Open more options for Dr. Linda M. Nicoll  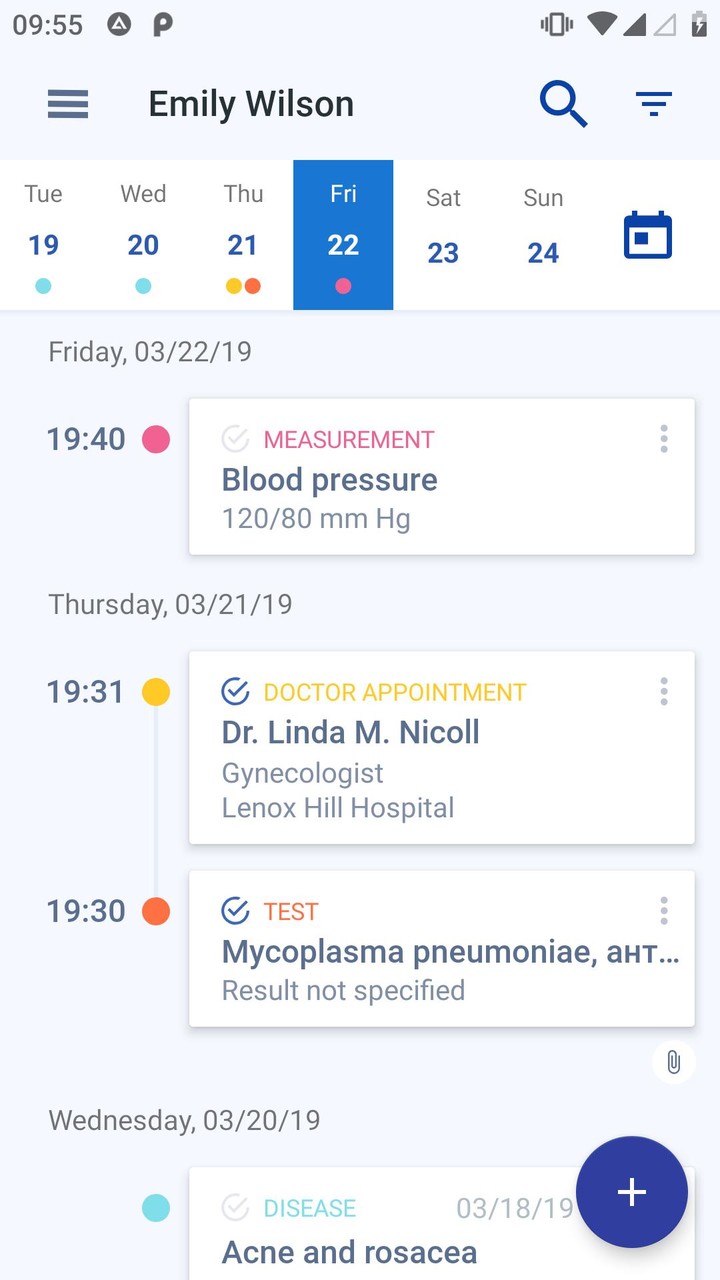[x=664, y=691]
